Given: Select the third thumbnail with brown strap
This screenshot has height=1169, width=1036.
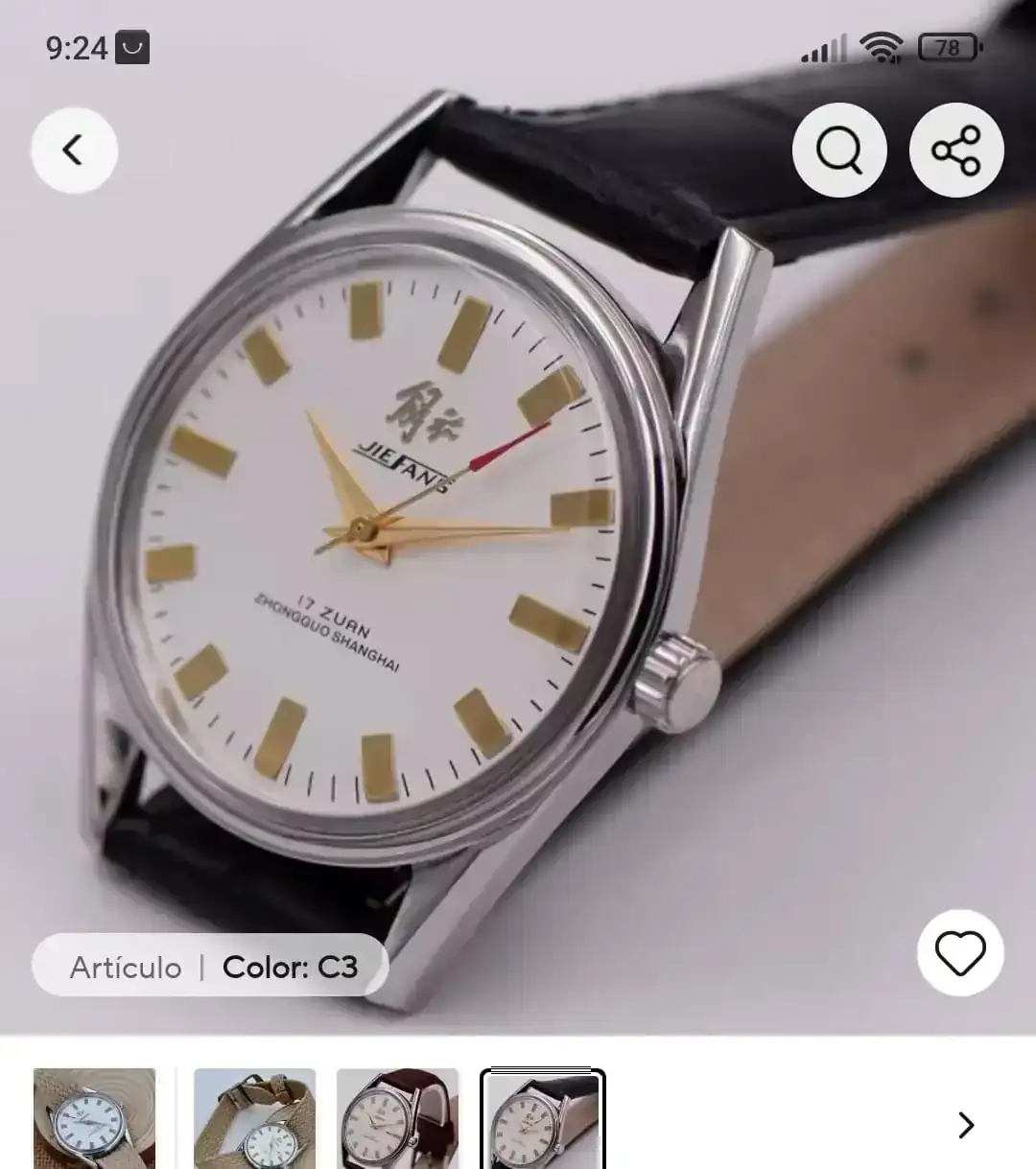Looking at the screenshot, I should click(x=397, y=1118).
